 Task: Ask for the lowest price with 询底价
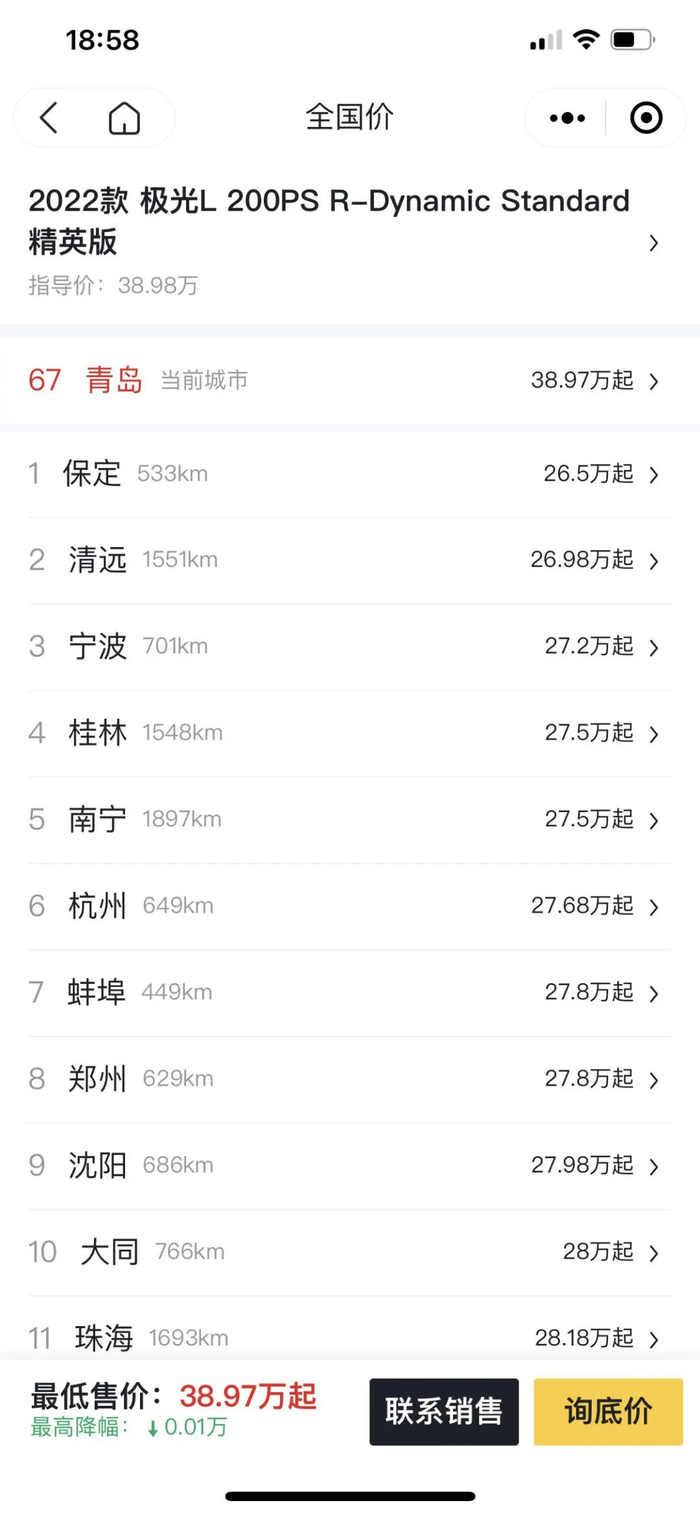pyautogui.click(x=608, y=1412)
